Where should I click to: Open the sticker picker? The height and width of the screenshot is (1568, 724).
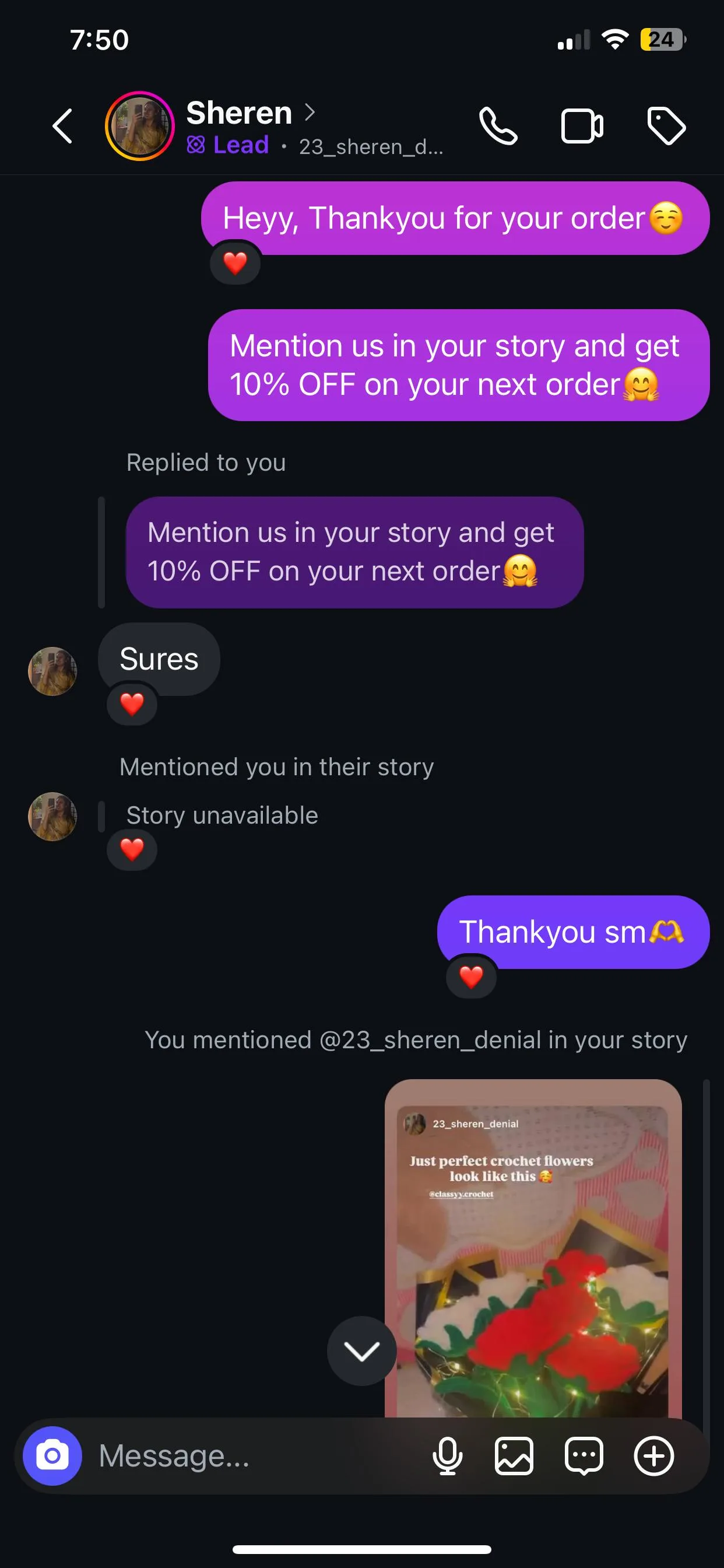tap(583, 1456)
